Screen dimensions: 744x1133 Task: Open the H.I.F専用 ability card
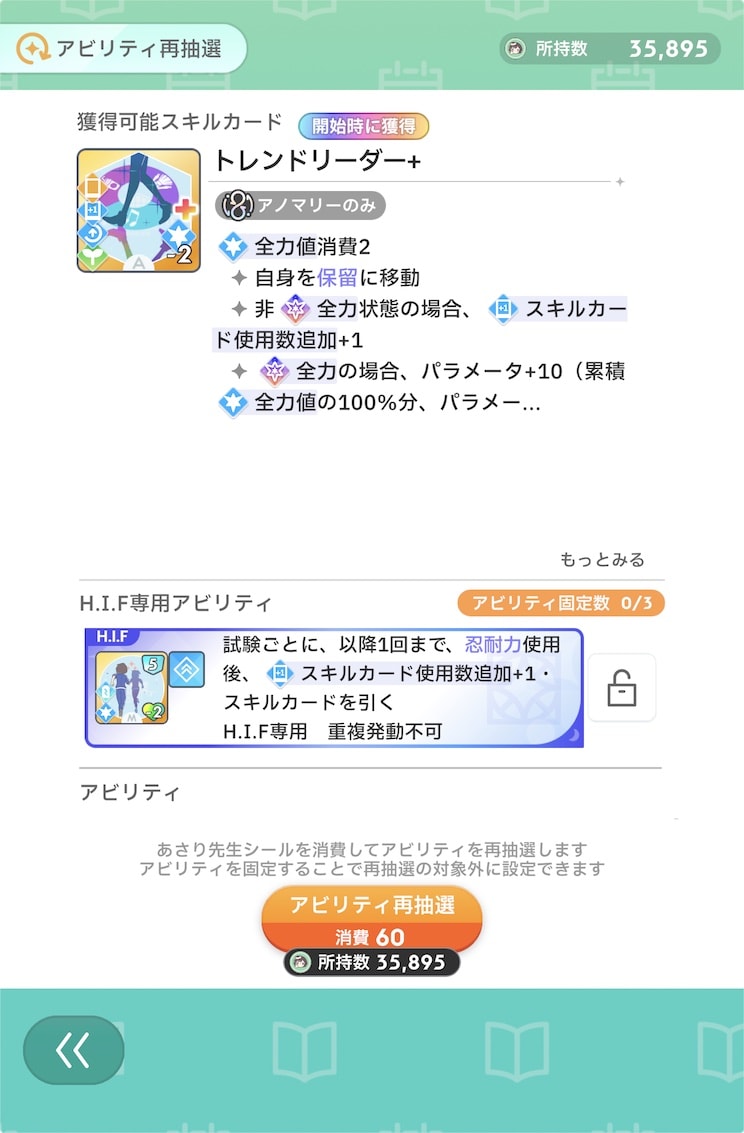(334, 687)
